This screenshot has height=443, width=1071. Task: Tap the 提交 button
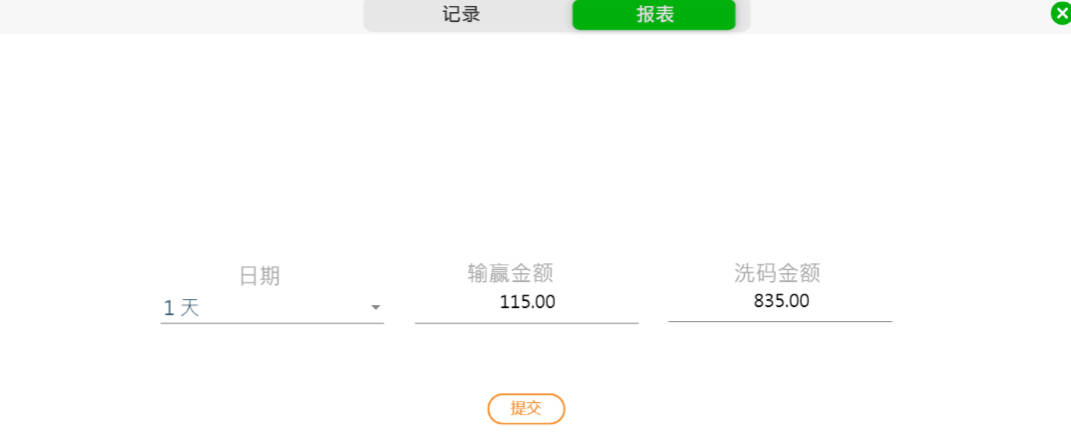[526, 408]
